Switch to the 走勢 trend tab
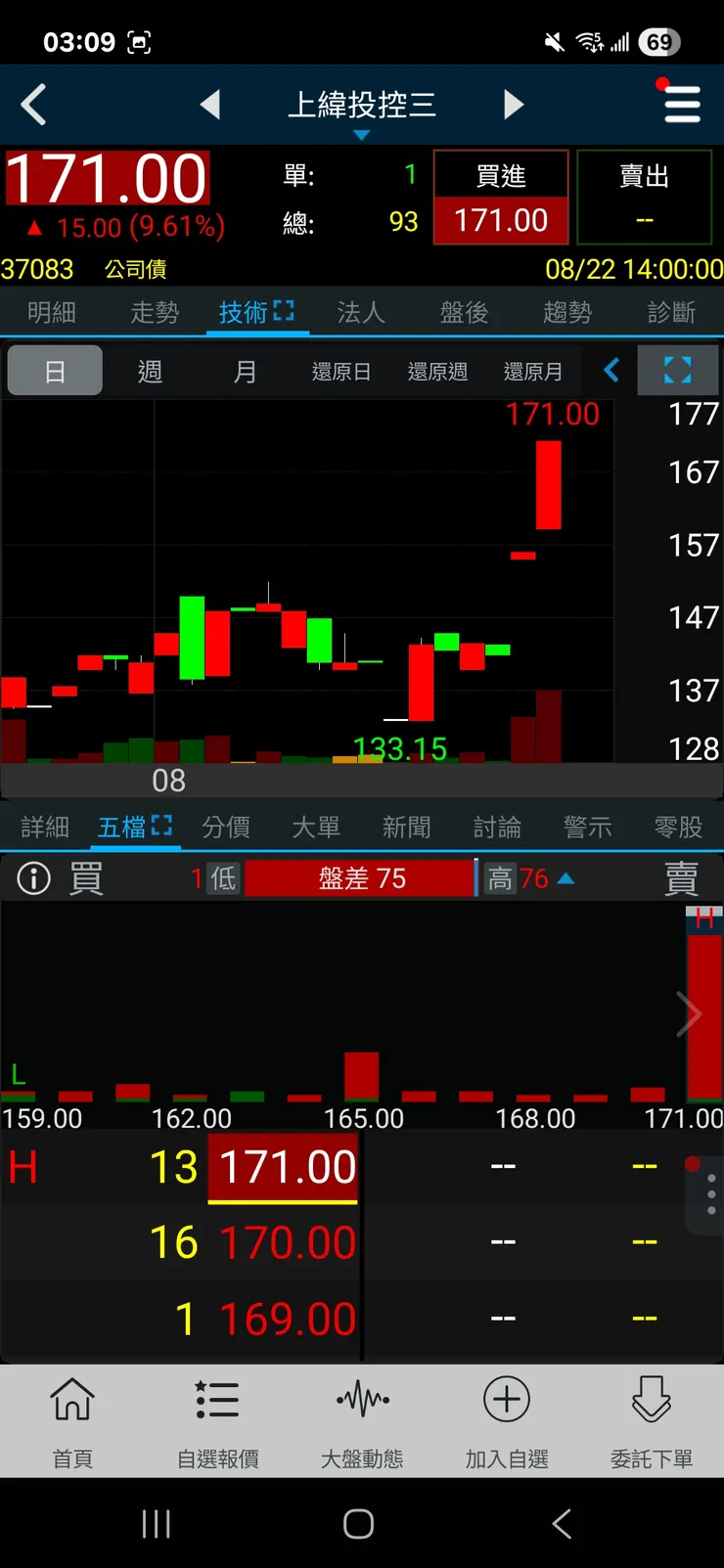Screen dimensions: 724x1568 point(155,313)
